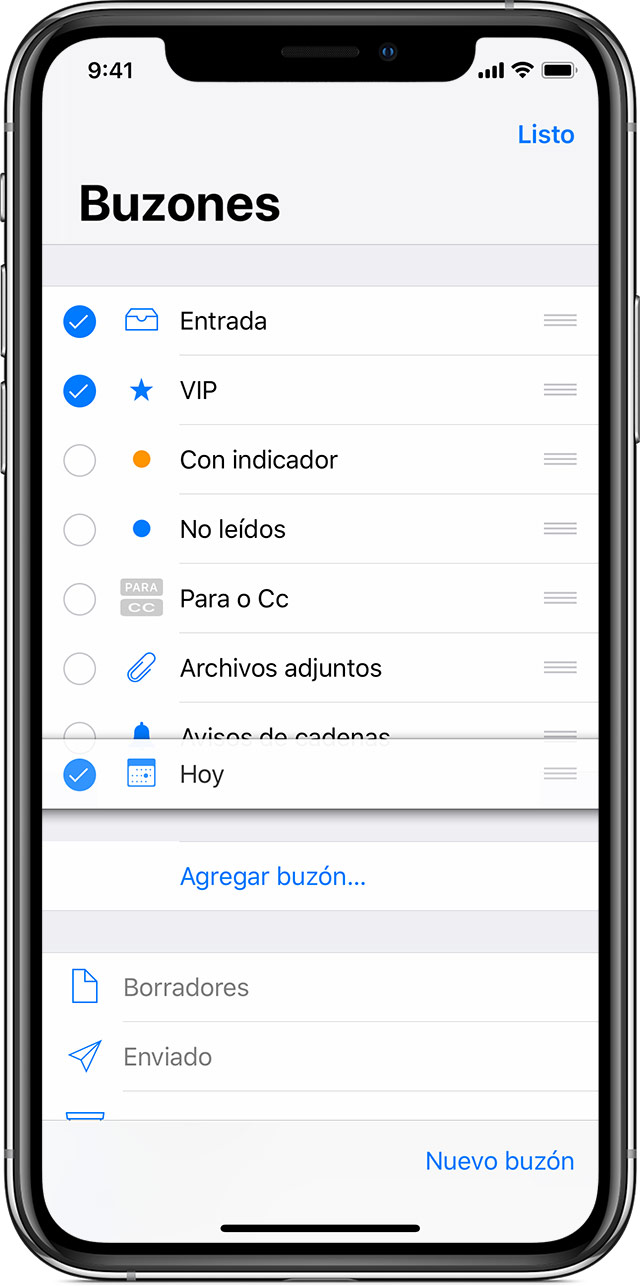
Task: Open the Borradores mailbox
Action: [186, 988]
